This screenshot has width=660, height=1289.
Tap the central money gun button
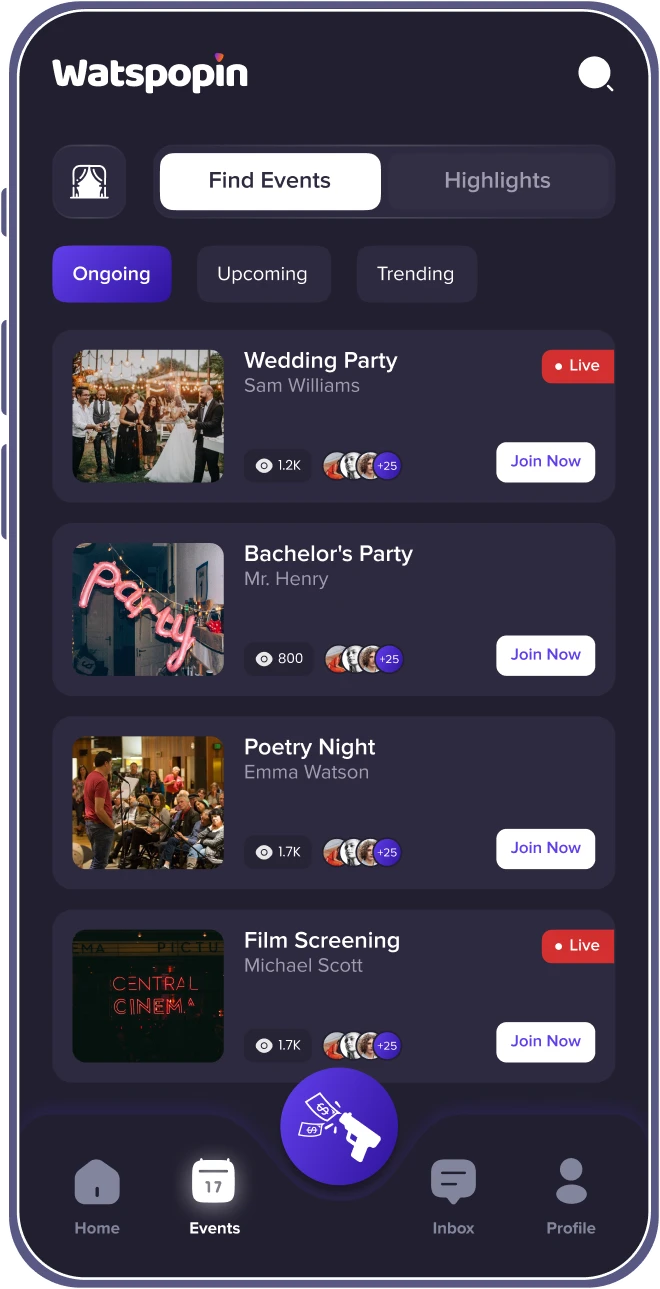point(339,1126)
